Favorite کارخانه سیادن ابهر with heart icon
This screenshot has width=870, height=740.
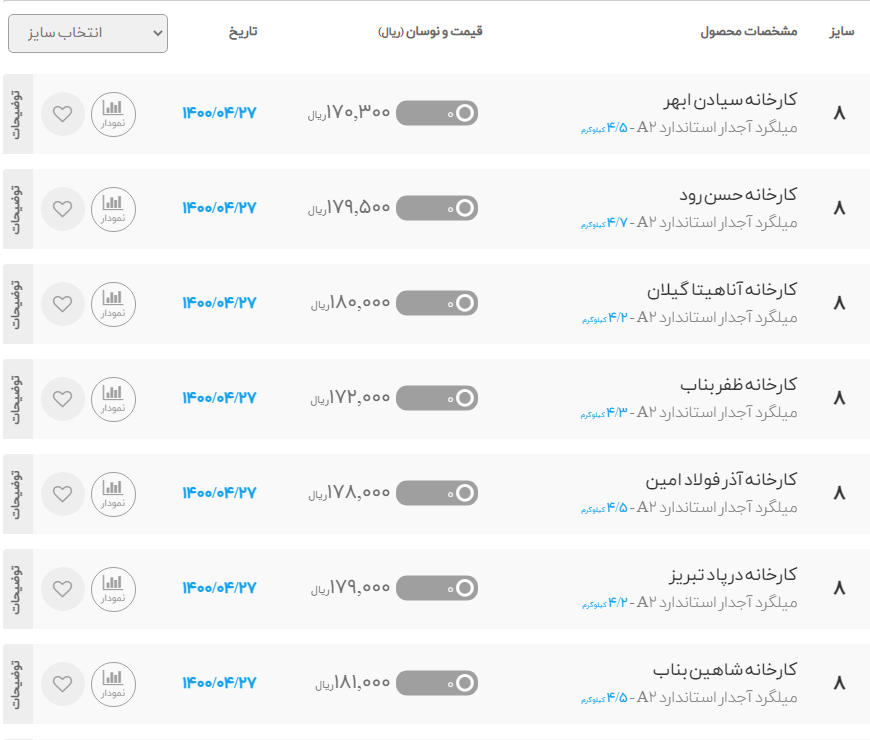(63, 114)
